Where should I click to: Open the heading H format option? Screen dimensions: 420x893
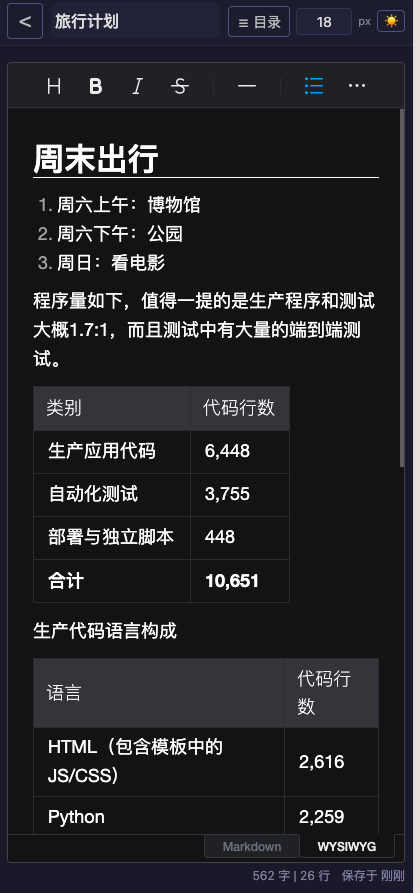coord(54,86)
